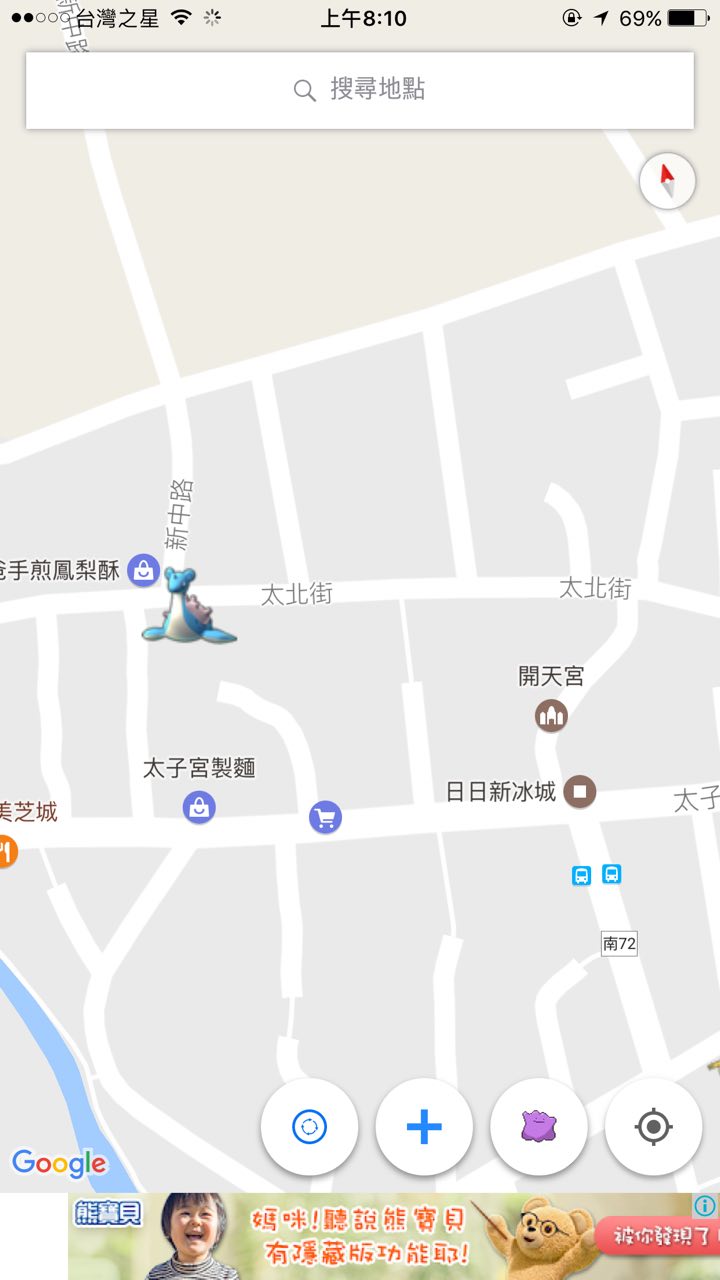This screenshot has height=1280, width=720.
Task: Open the 太子宮製麵 shop marker
Action: pyautogui.click(x=200, y=807)
